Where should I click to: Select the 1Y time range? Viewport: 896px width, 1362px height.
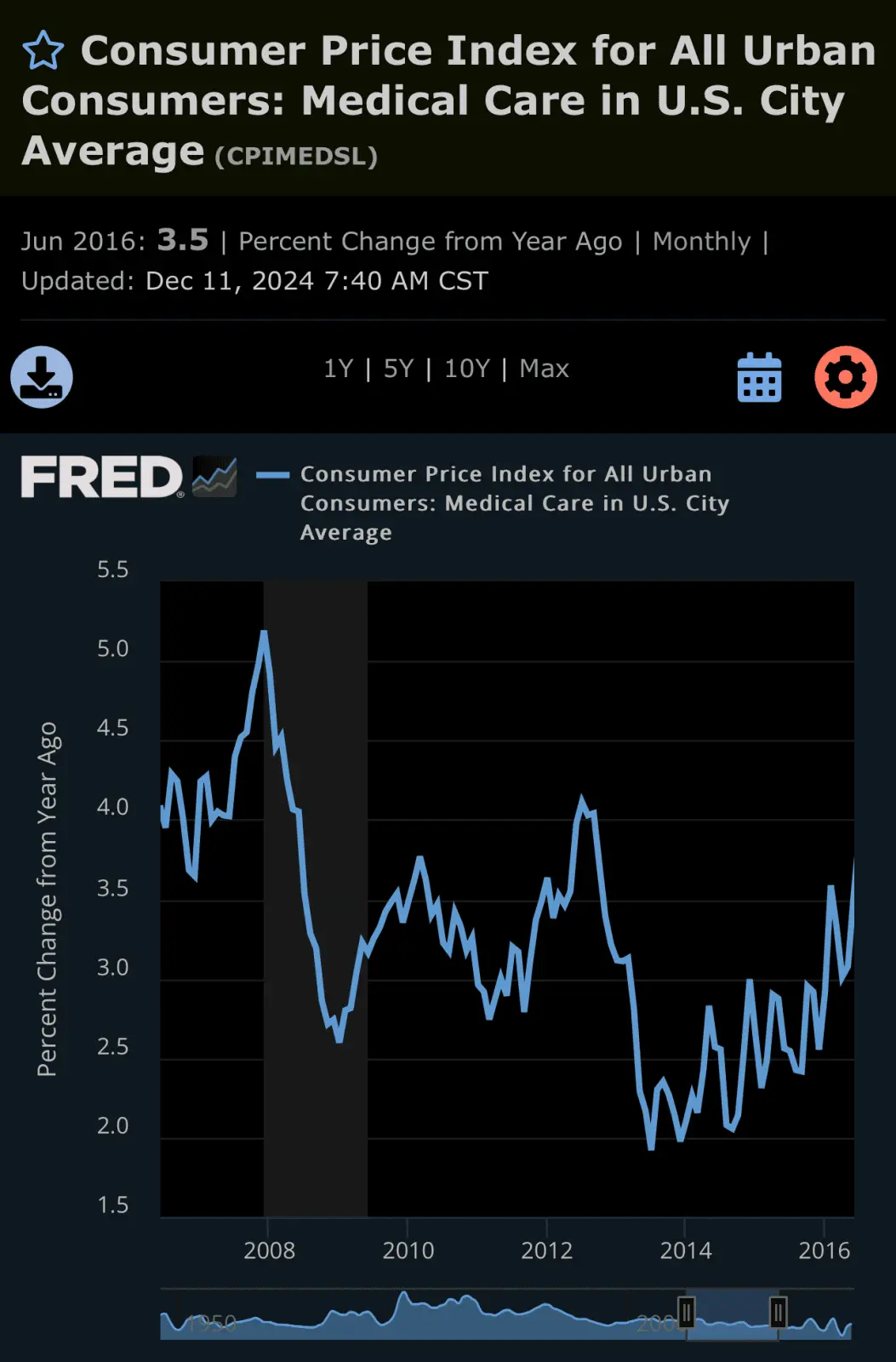pyautogui.click(x=338, y=369)
